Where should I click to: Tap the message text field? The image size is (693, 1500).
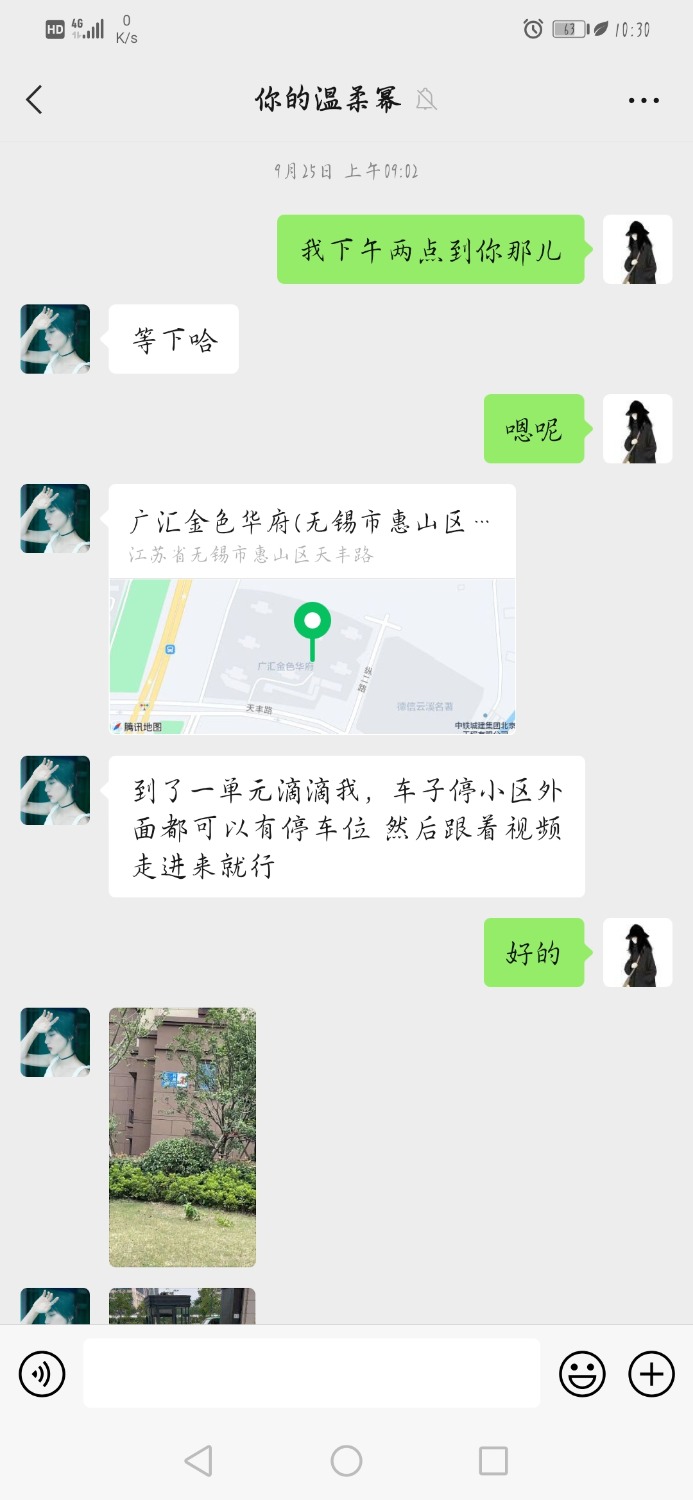coord(311,1373)
